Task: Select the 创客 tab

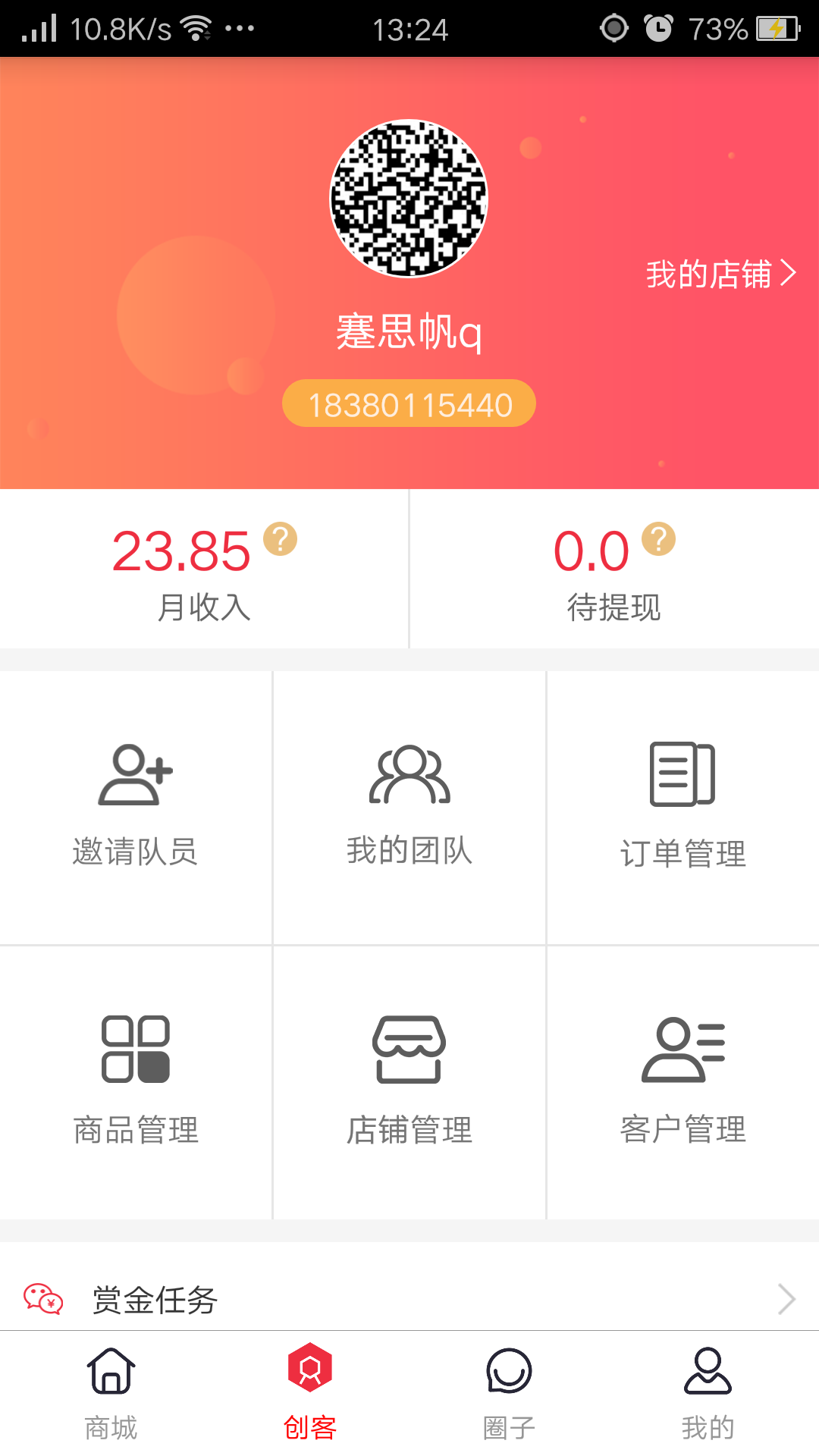Action: point(310,1394)
